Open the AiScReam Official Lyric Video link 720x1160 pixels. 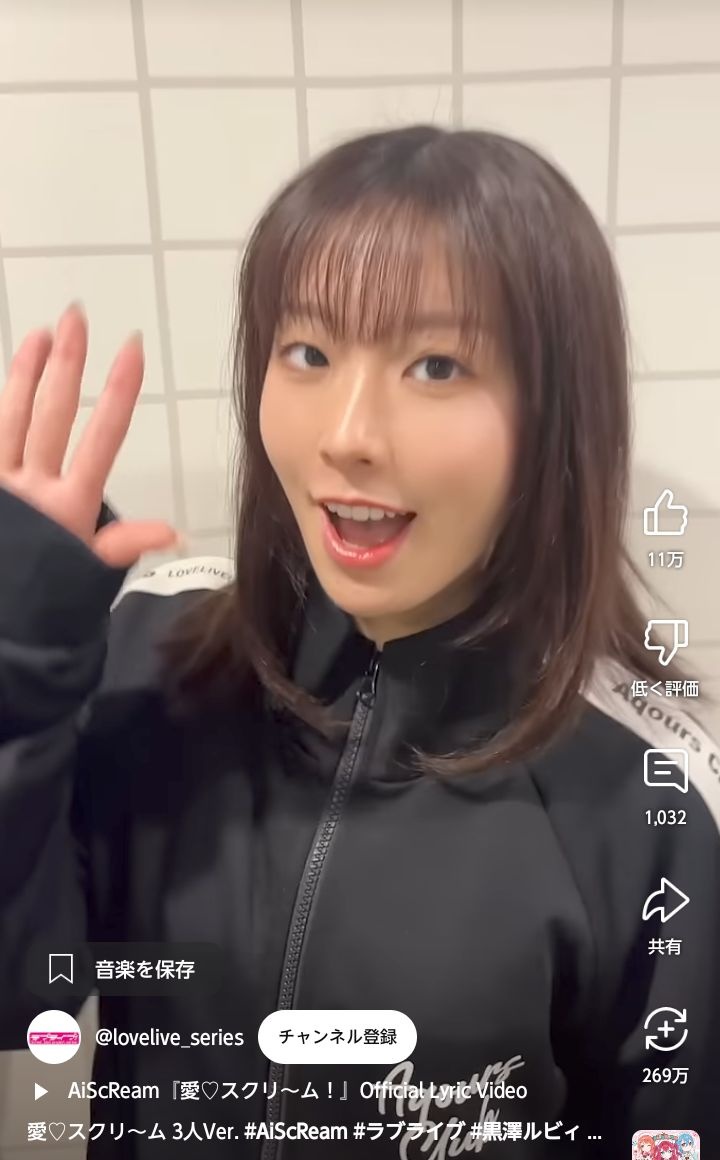[296, 1090]
